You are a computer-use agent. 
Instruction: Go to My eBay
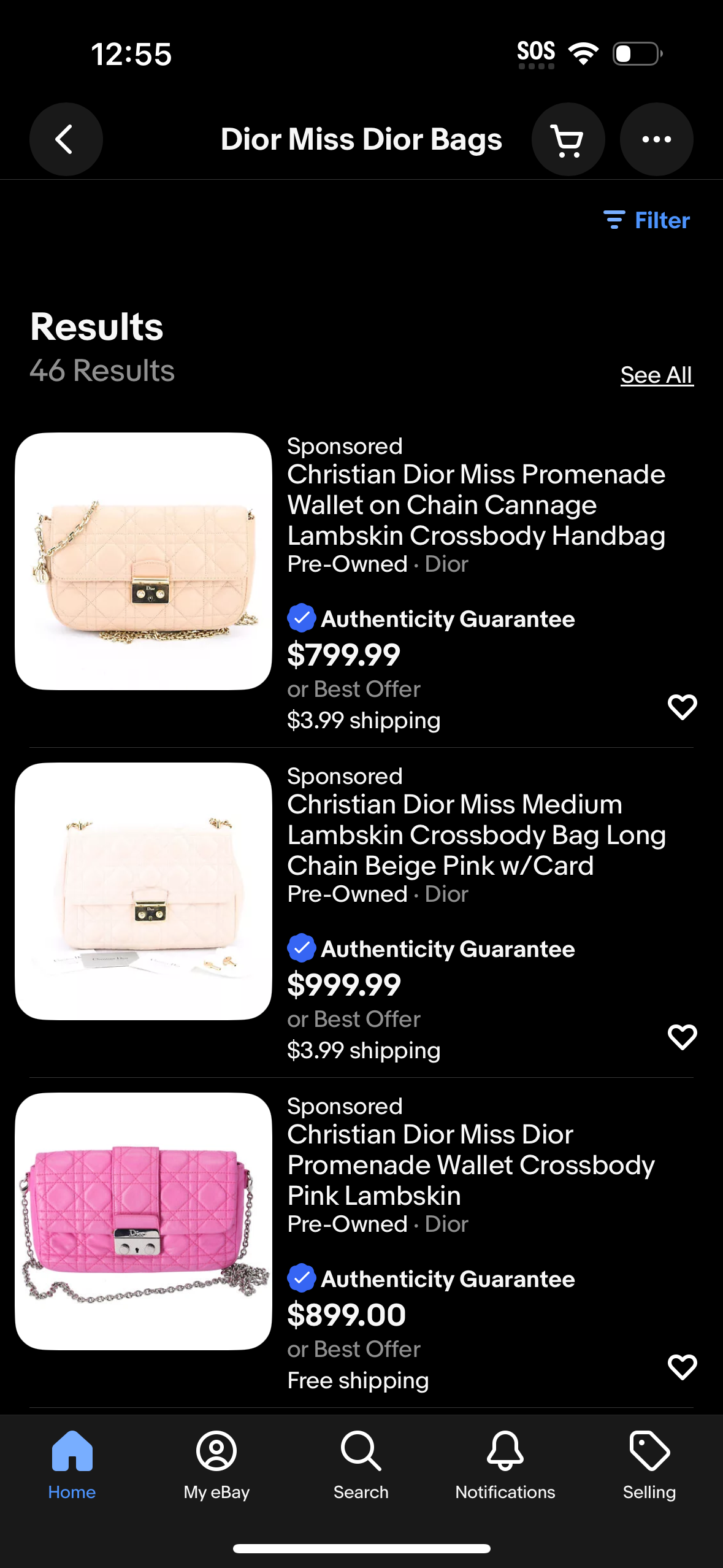(x=216, y=1472)
